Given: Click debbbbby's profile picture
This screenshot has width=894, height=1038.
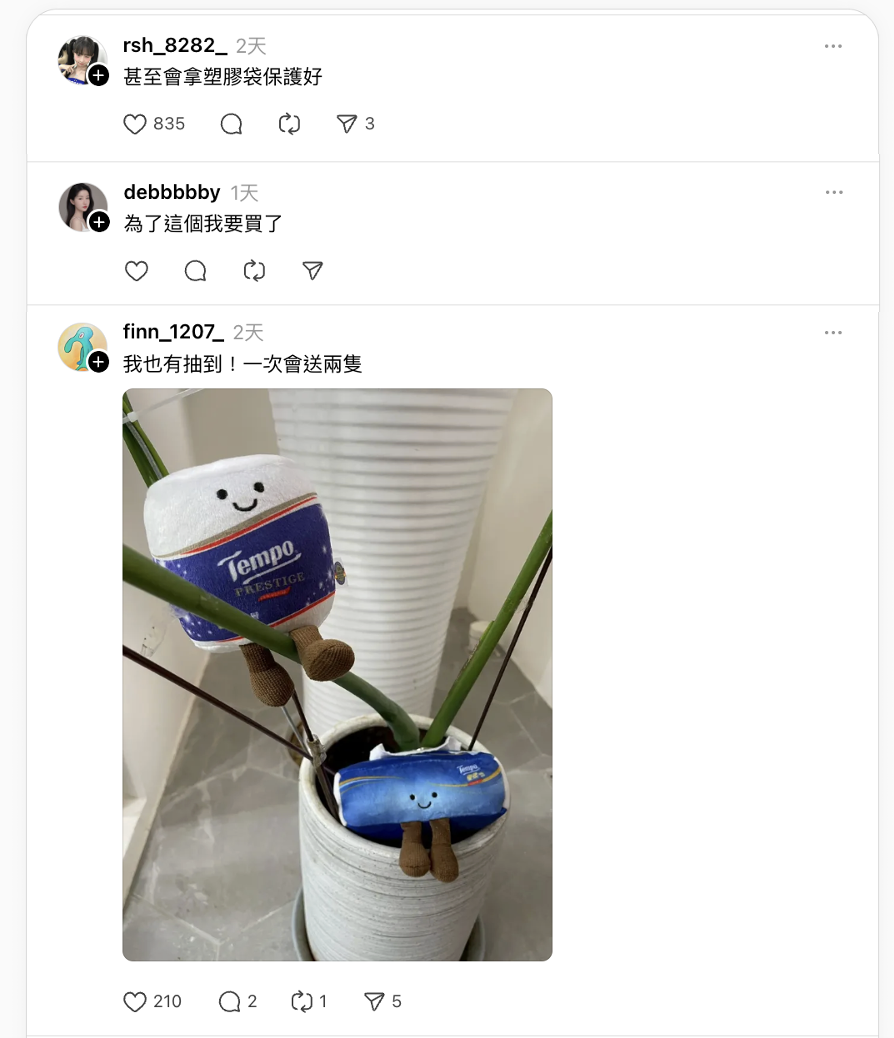Looking at the screenshot, I should tap(81, 205).
